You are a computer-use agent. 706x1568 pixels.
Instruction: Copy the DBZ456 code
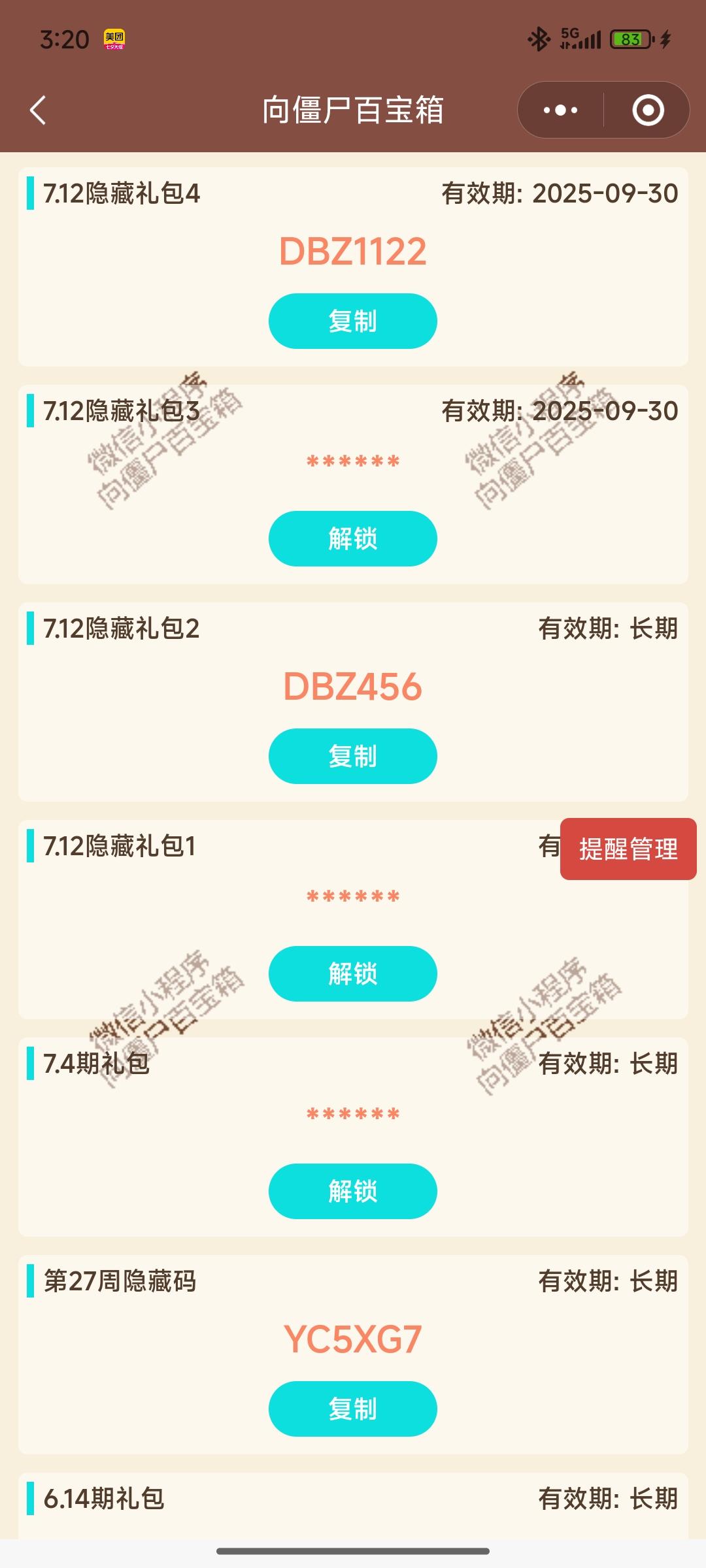pos(353,756)
